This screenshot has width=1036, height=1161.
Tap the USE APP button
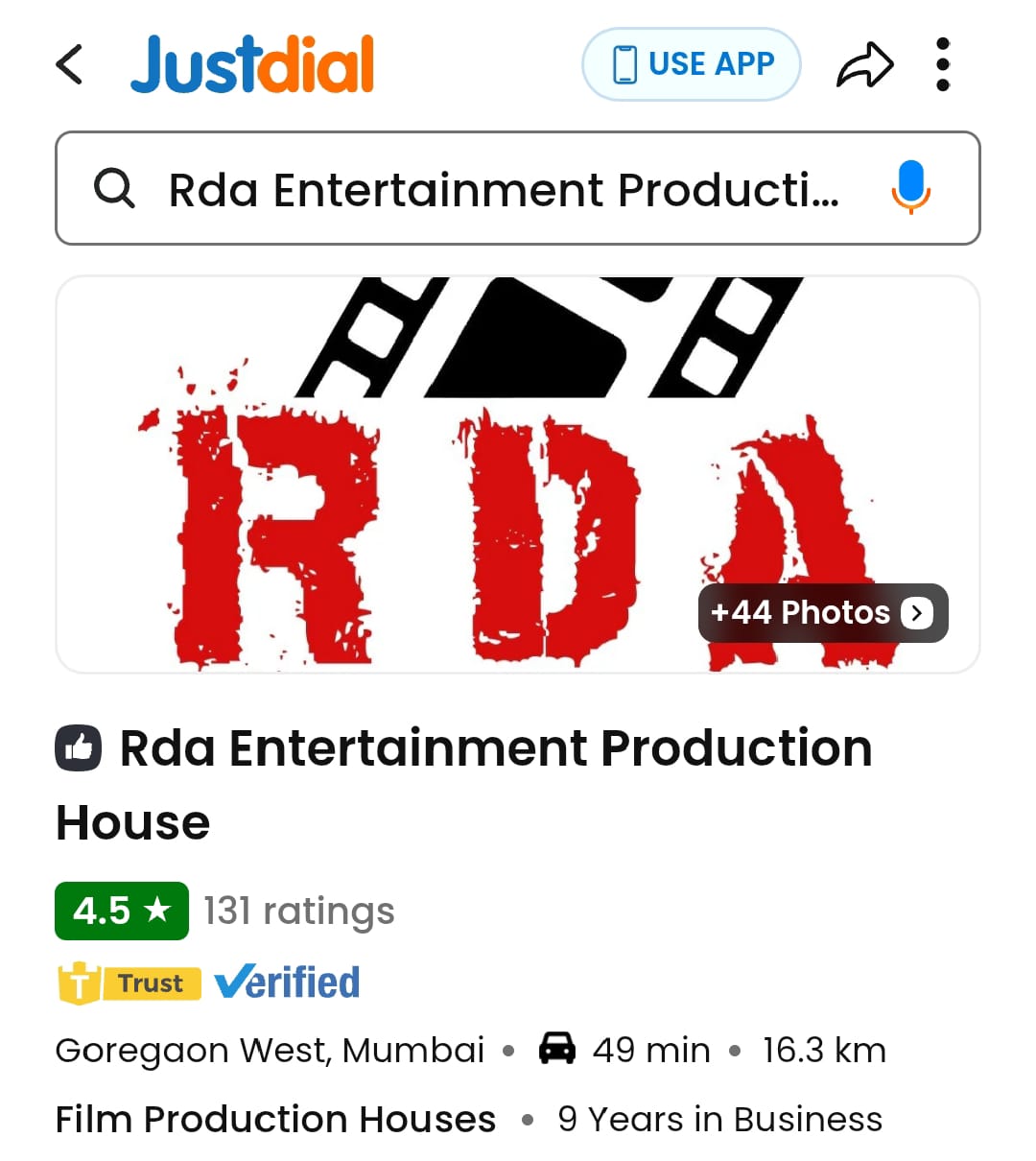[691, 64]
